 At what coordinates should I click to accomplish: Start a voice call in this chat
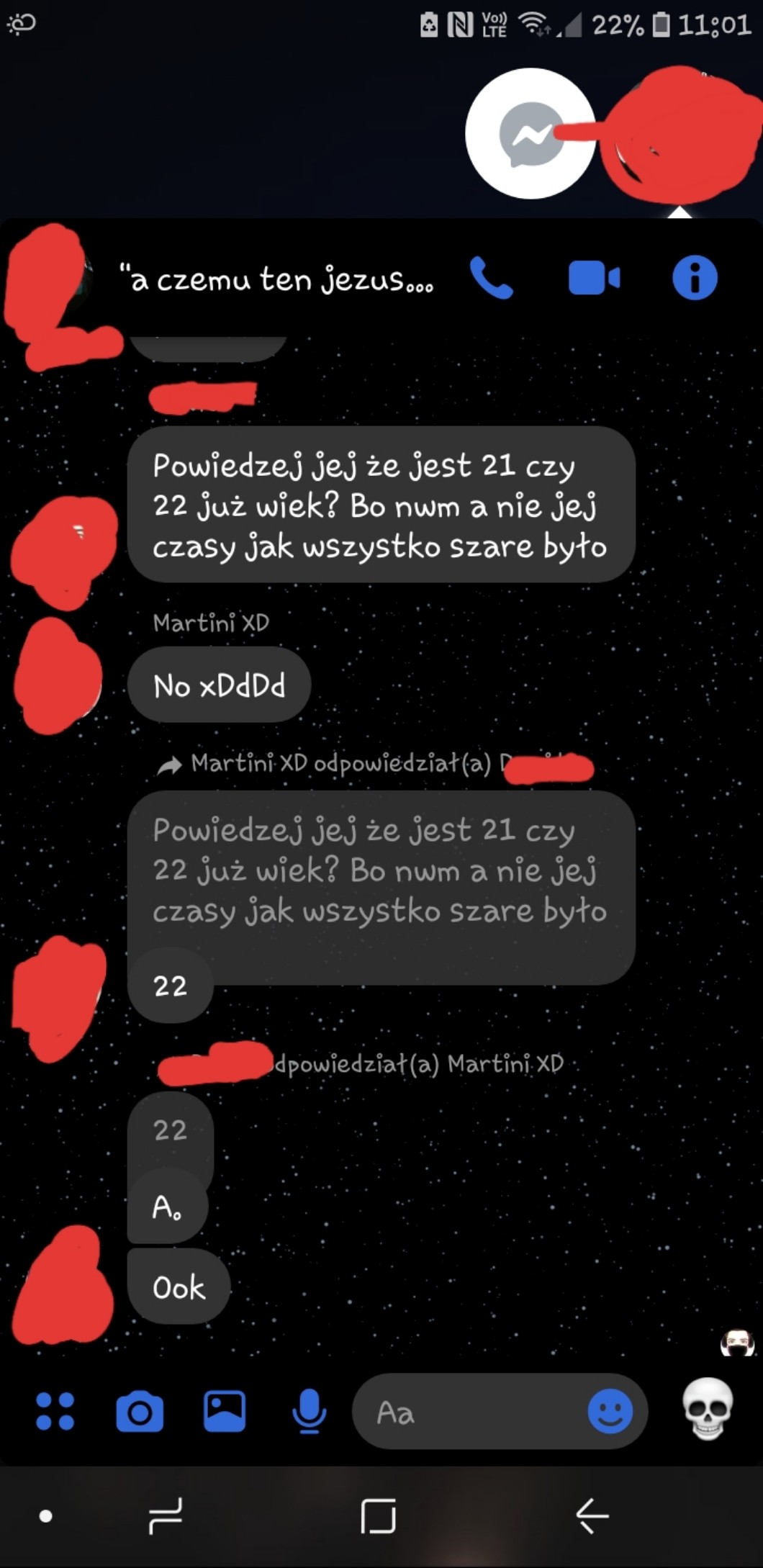[x=492, y=278]
